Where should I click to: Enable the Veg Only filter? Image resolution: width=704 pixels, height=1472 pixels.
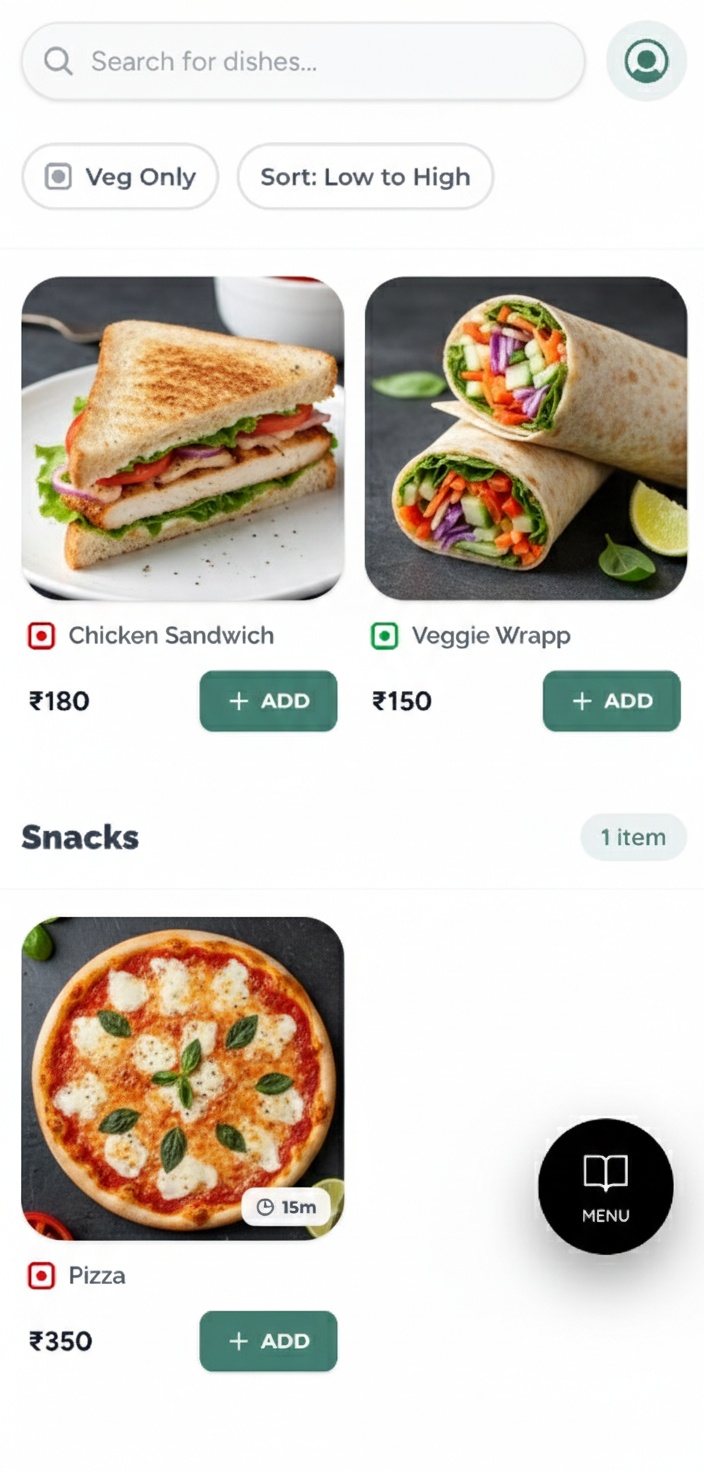[120, 177]
